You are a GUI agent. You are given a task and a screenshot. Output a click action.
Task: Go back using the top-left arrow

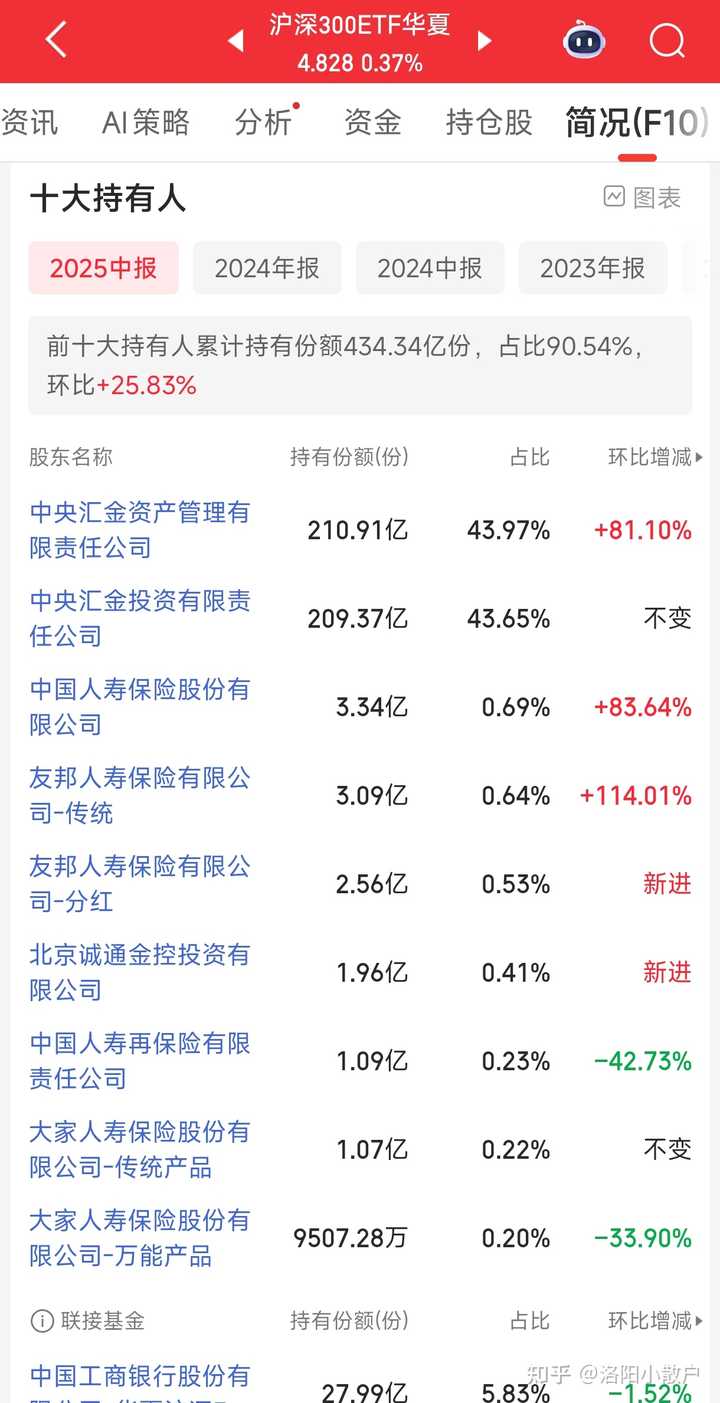coord(56,40)
